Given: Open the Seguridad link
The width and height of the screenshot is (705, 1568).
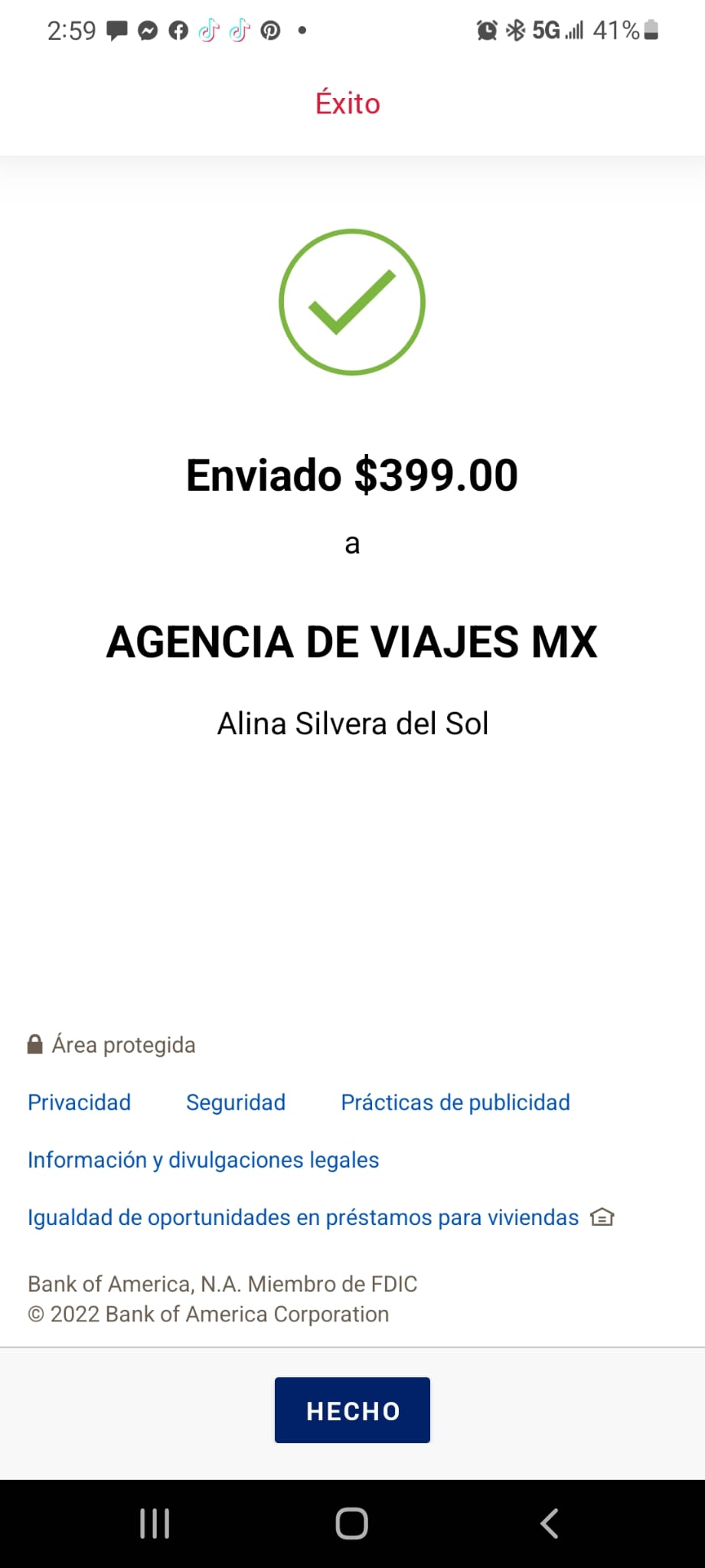Looking at the screenshot, I should [x=236, y=1102].
